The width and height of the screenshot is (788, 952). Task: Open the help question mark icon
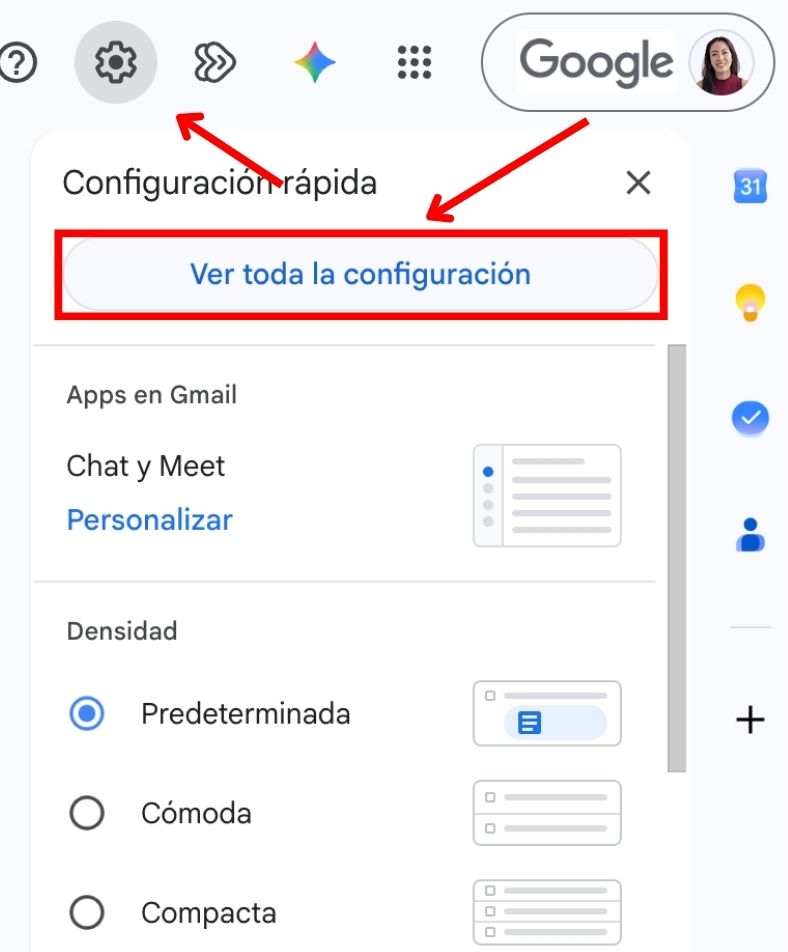pyautogui.click(x=17, y=63)
